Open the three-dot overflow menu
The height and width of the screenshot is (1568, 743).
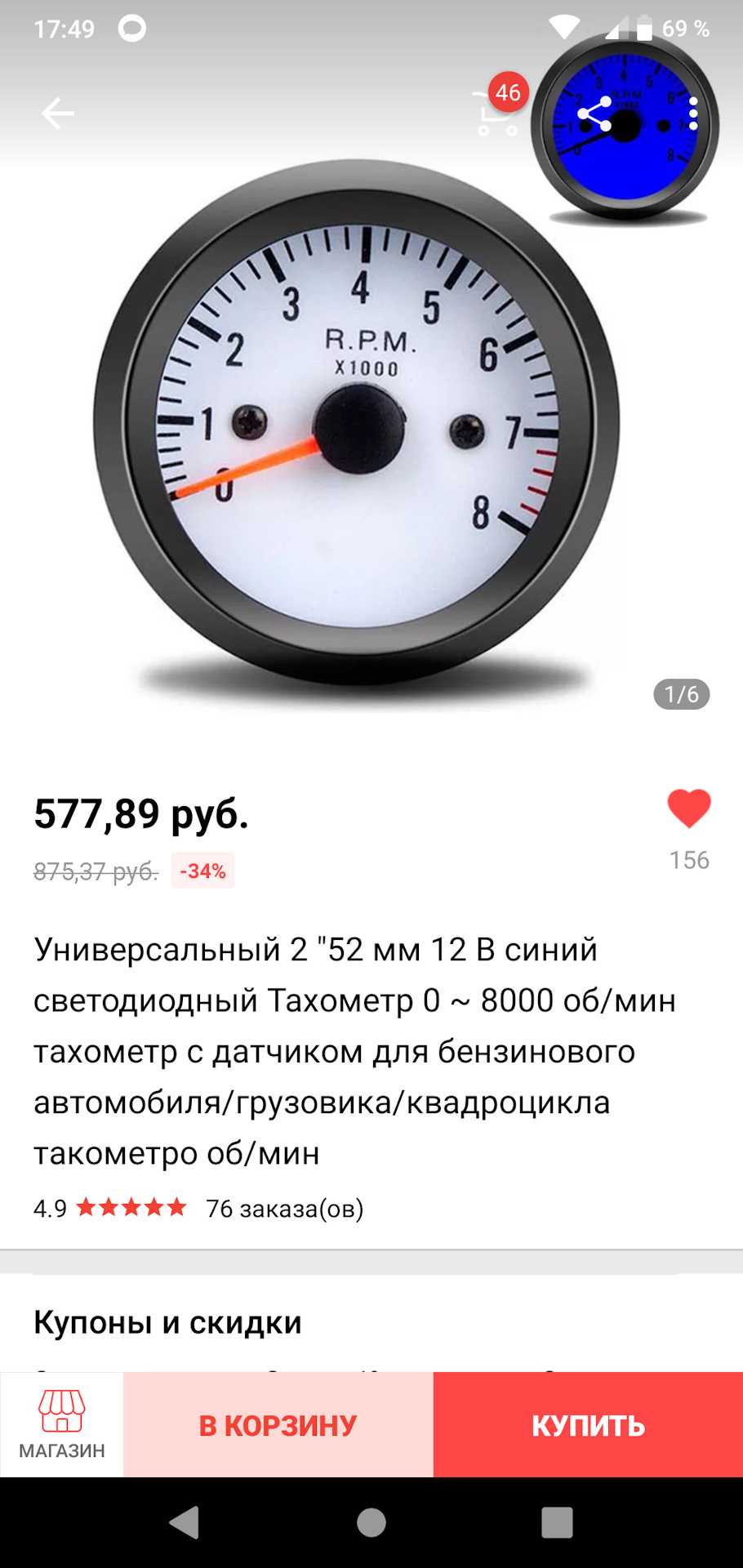693,114
